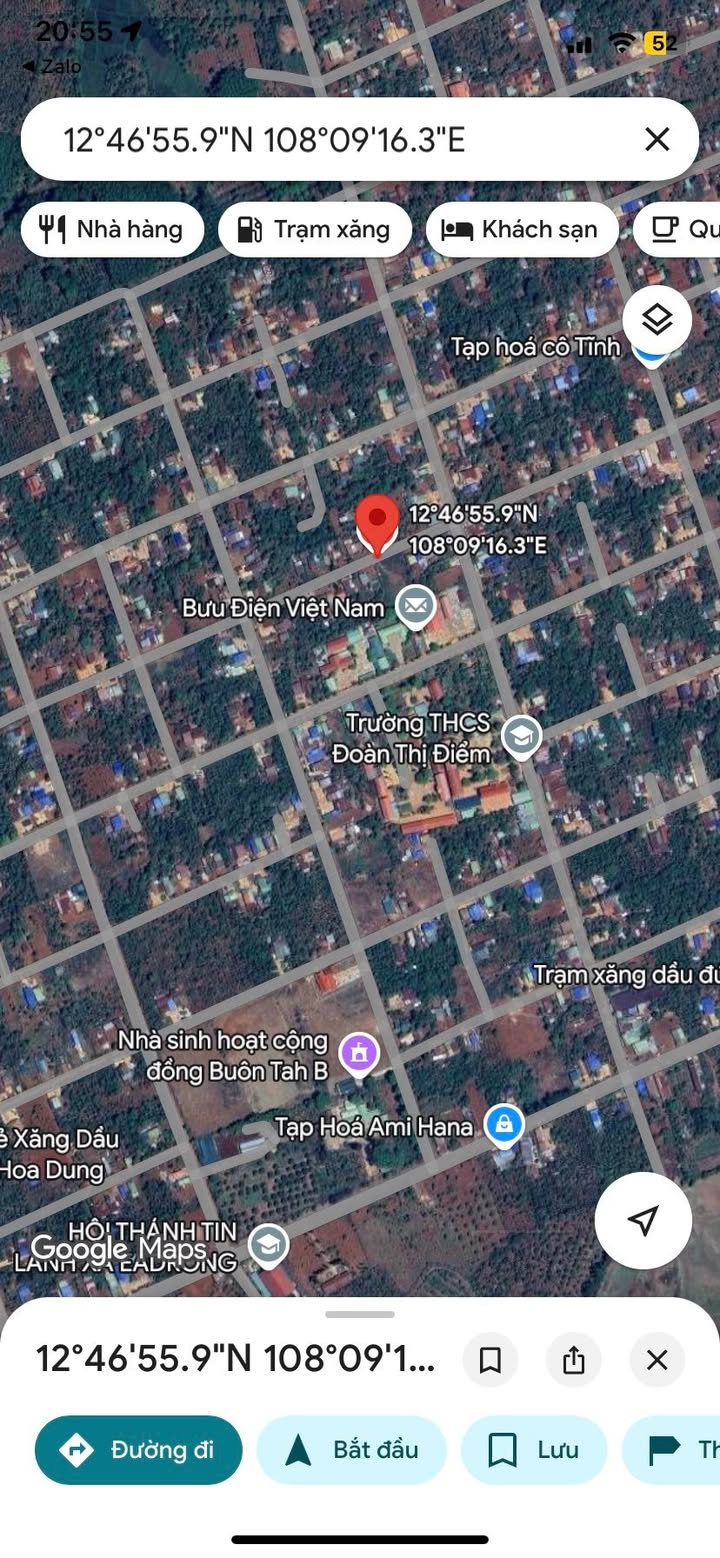Open Tạp hoá cô Tĩnh marker
Image resolution: width=720 pixels, height=1558 pixels.
pyautogui.click(x=651, y=349)
